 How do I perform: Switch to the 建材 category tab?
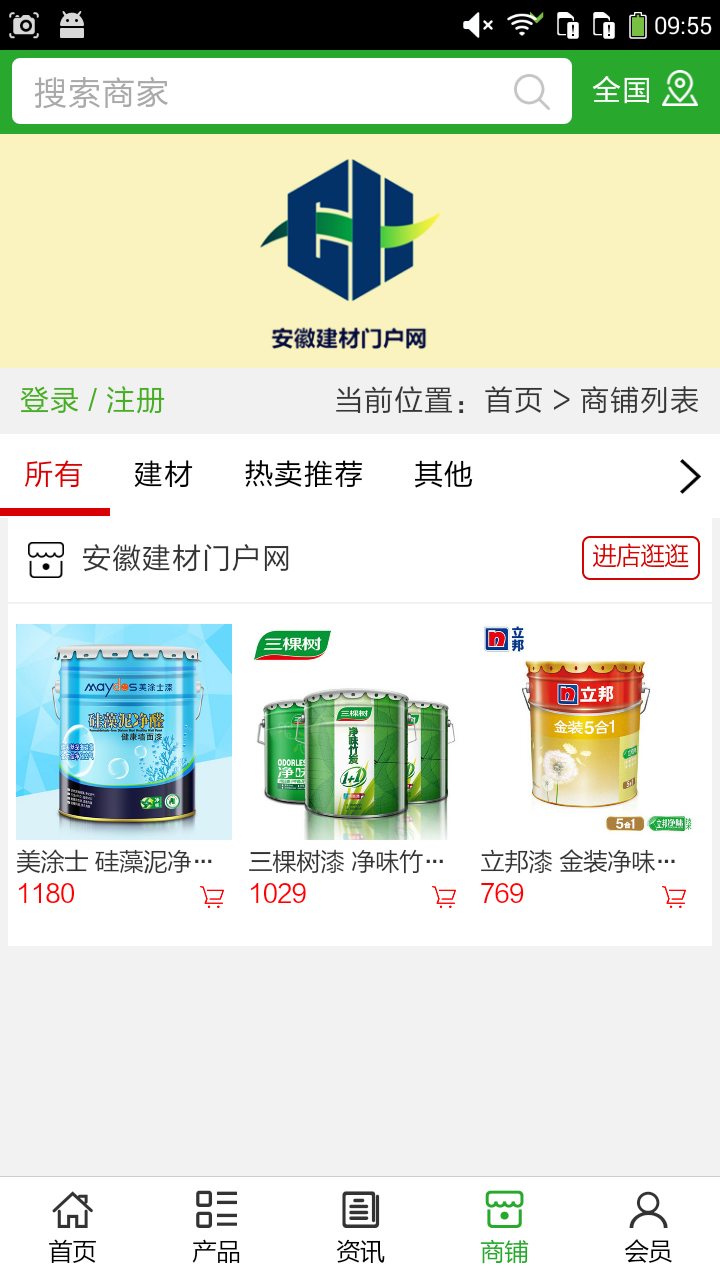(x=163, y=474)
